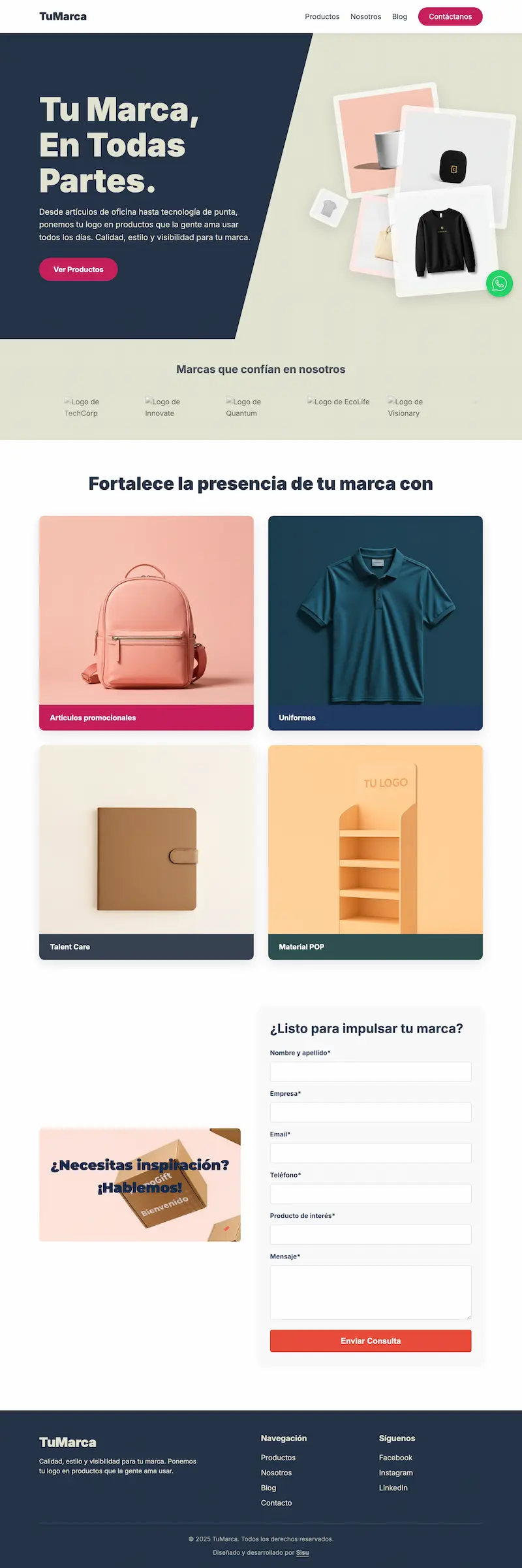Open the Facebook link in the footer
522x1568 pixels.
coord(395,1458)
